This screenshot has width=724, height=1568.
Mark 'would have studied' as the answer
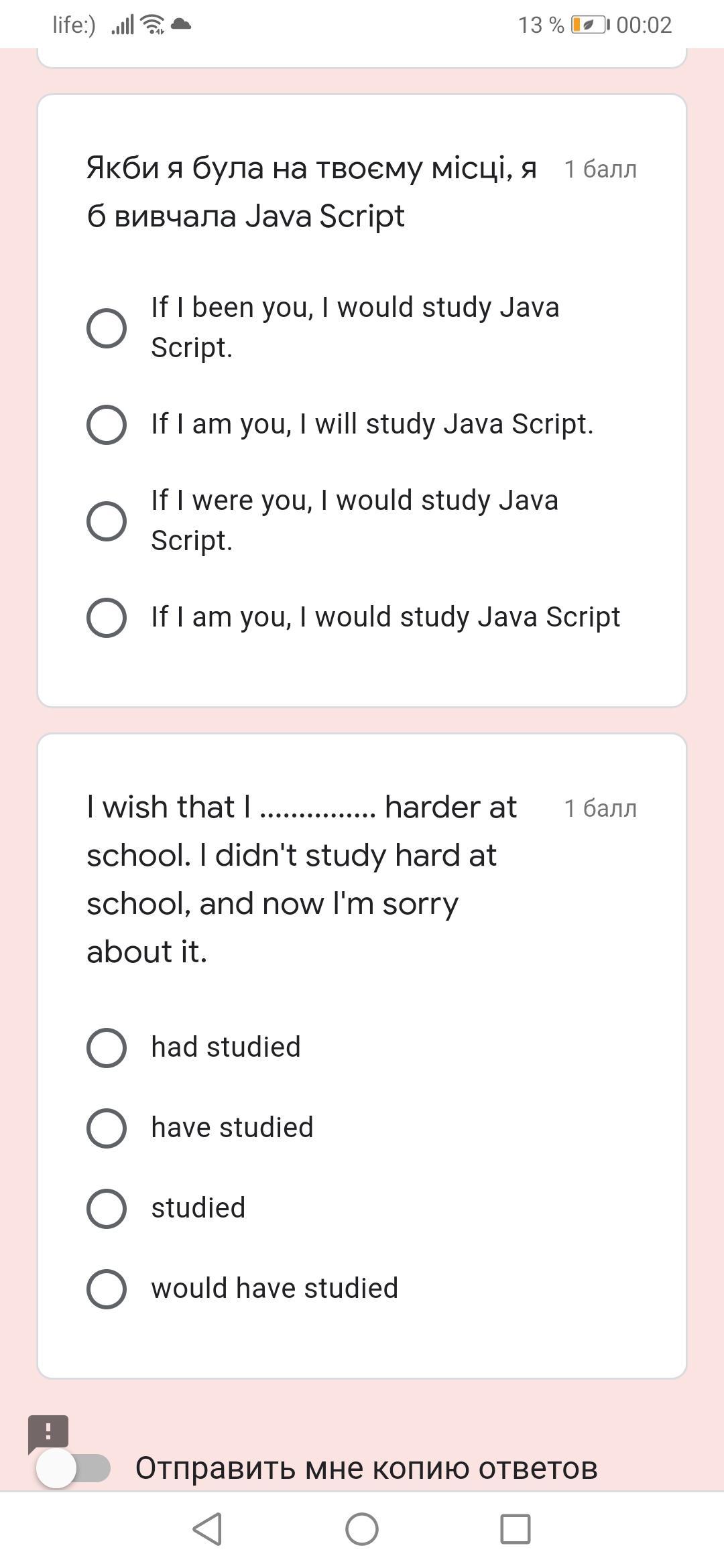coord(107,1289)
